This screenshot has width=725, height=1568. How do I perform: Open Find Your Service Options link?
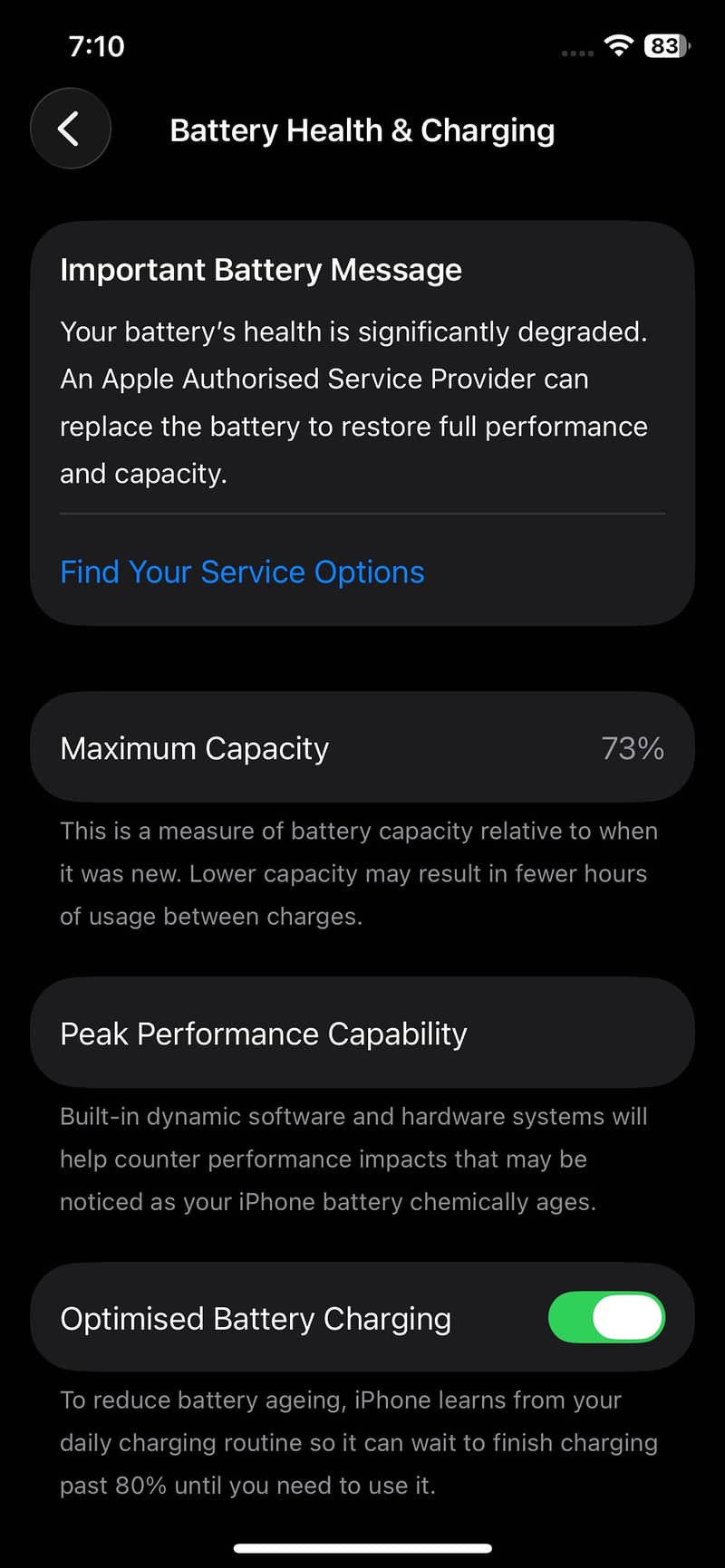coord(242,572)
